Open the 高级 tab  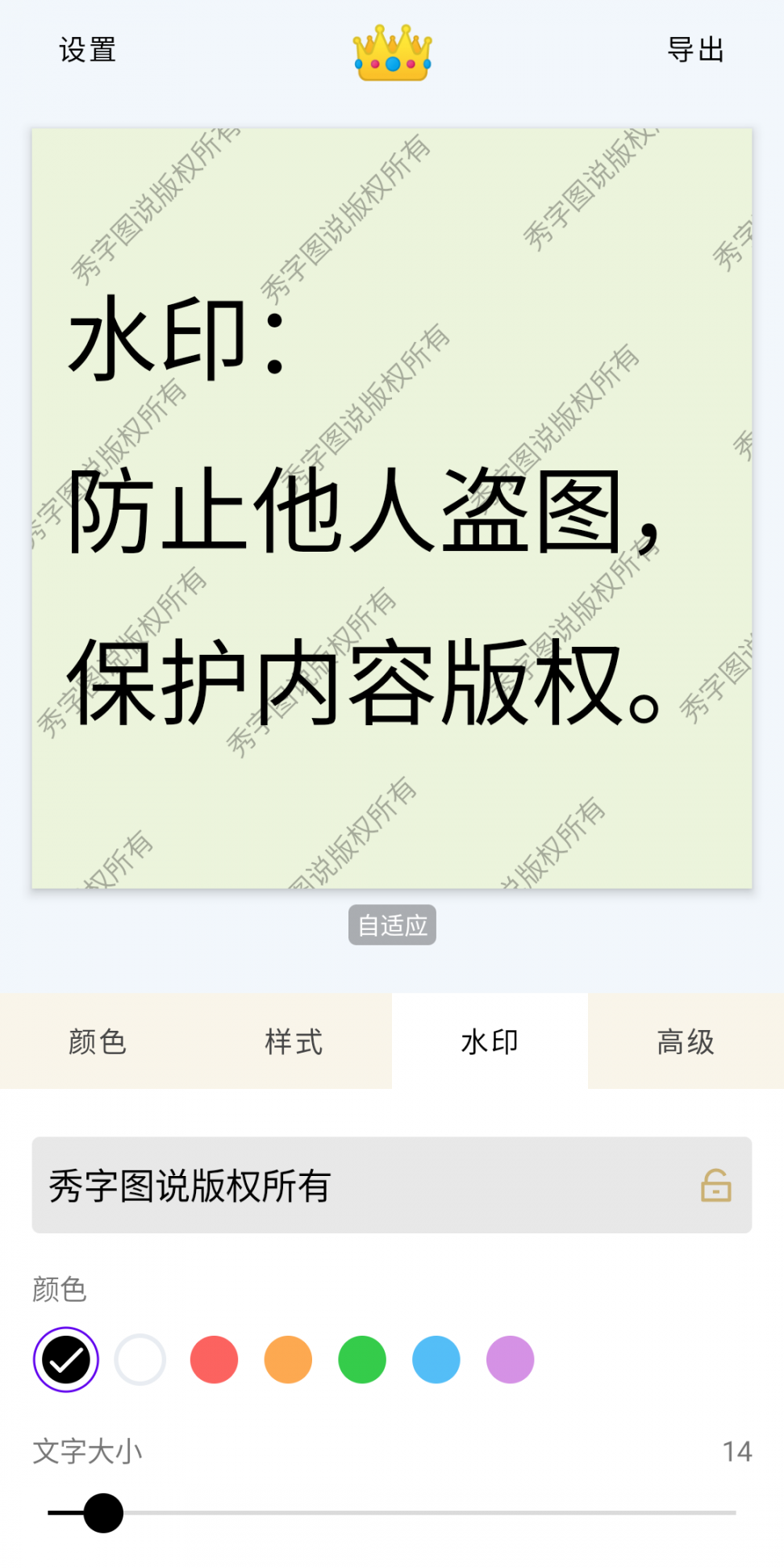coord(686,1041)
